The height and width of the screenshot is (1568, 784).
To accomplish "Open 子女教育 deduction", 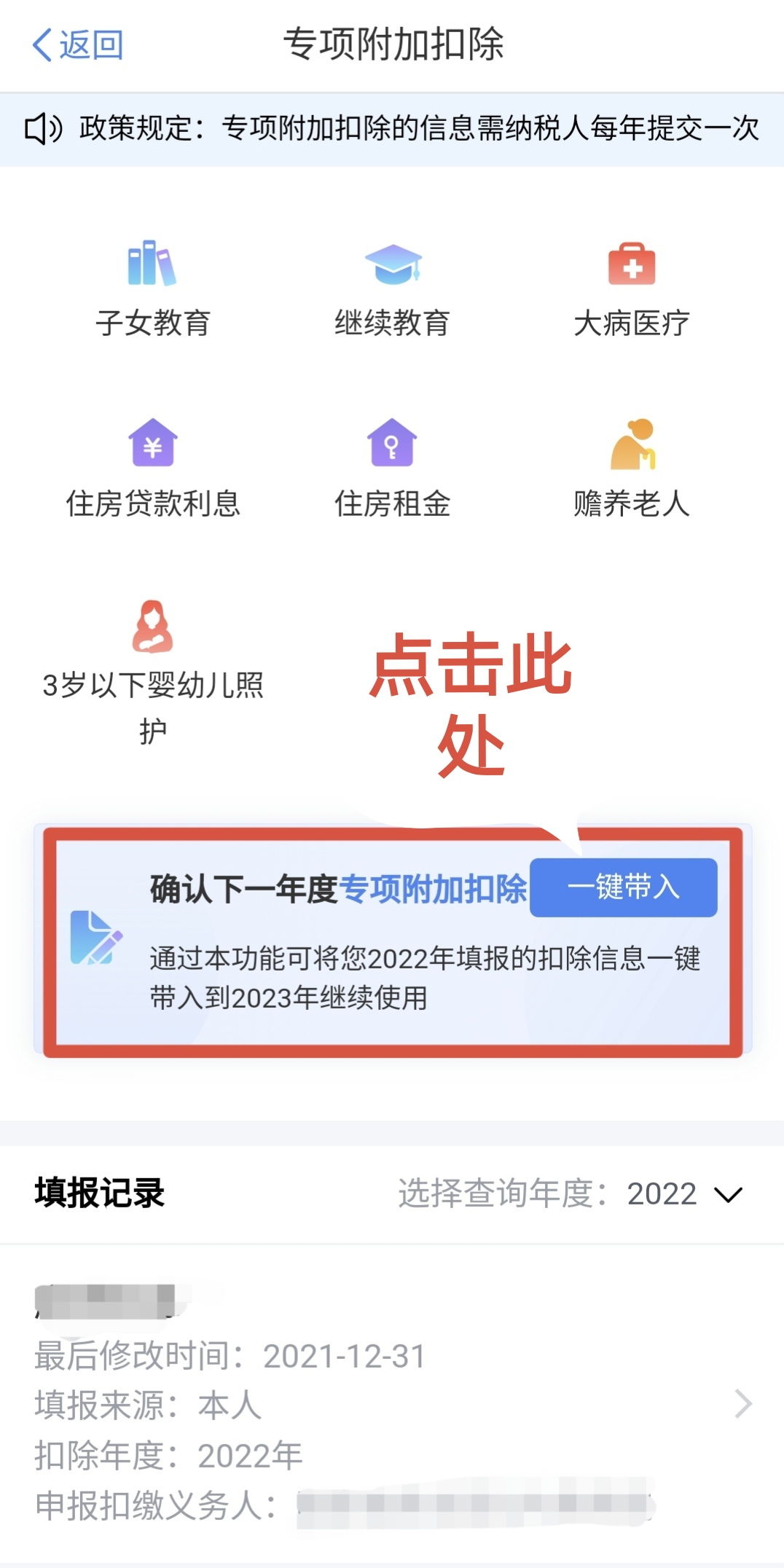I will tap(153, 289).
